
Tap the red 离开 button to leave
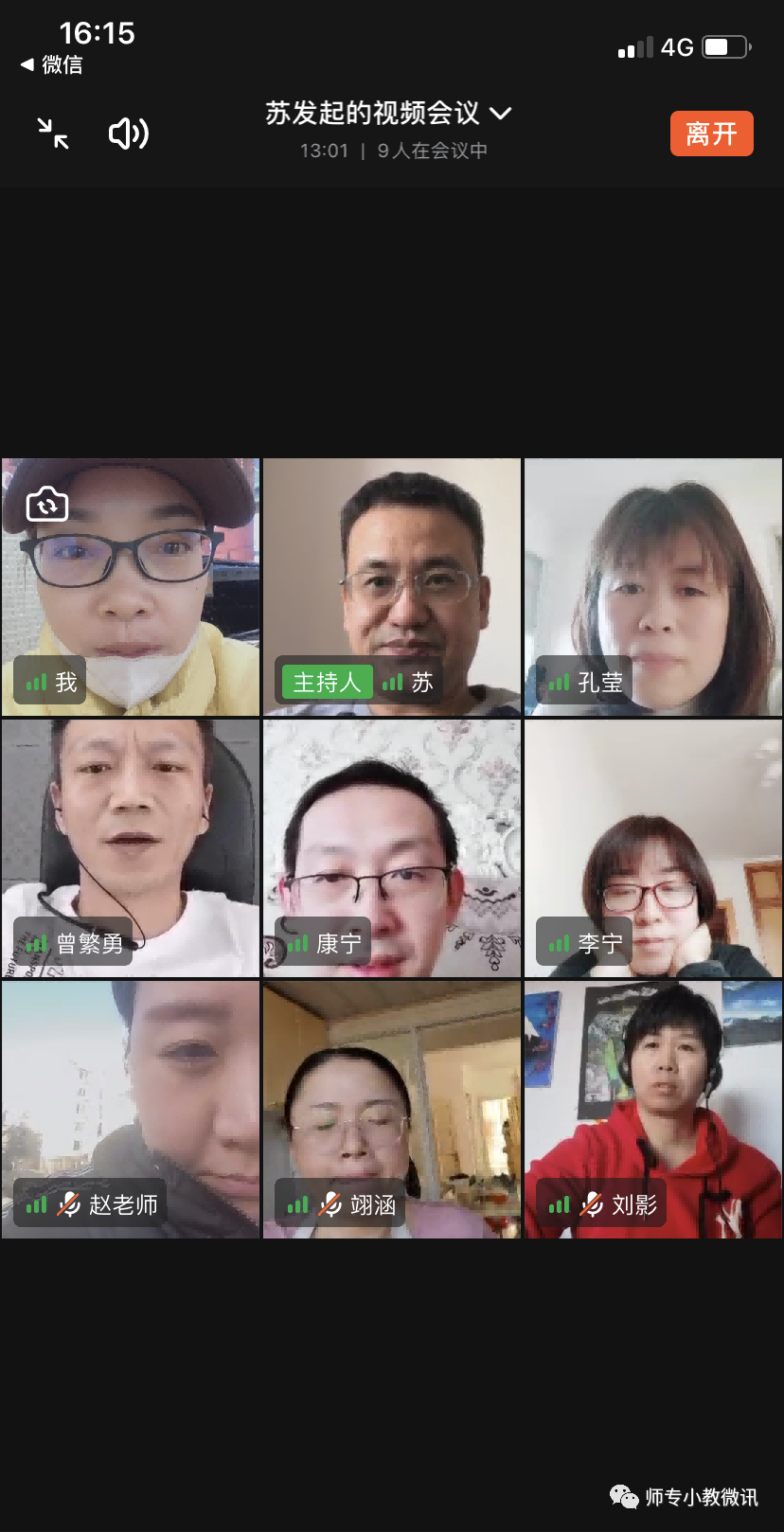point(711,134)
